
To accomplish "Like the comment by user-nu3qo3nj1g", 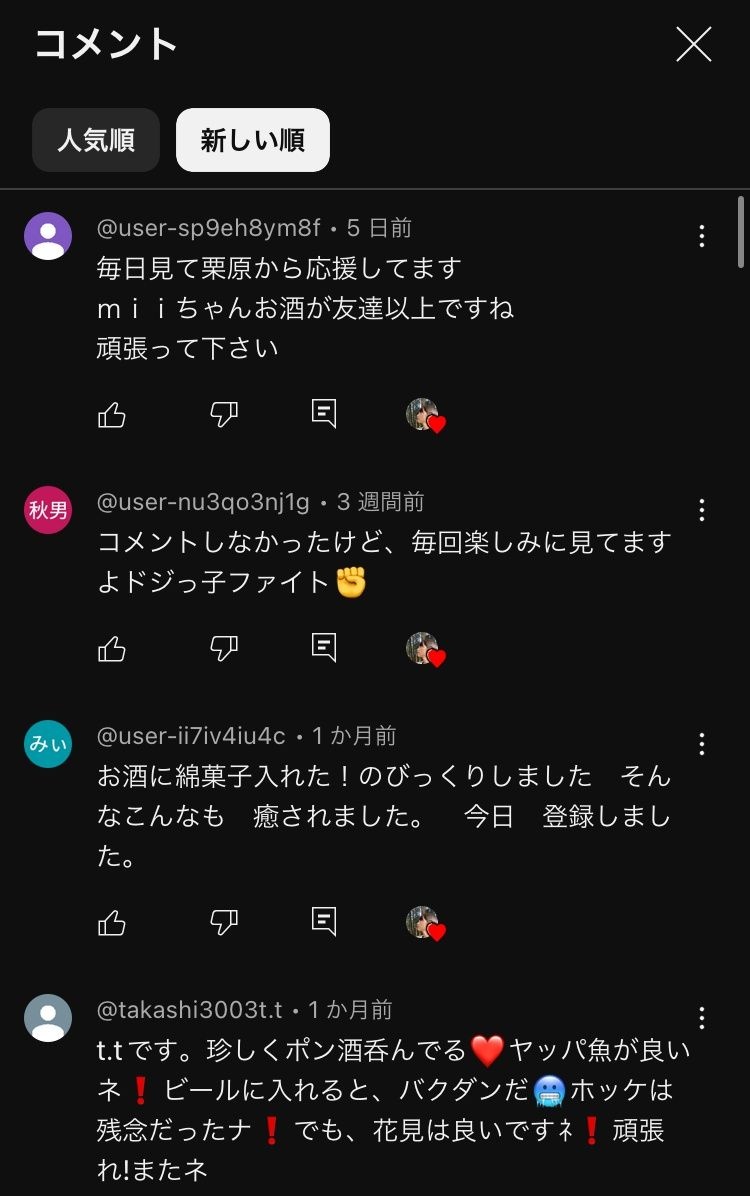I will (x=112, y=649).
